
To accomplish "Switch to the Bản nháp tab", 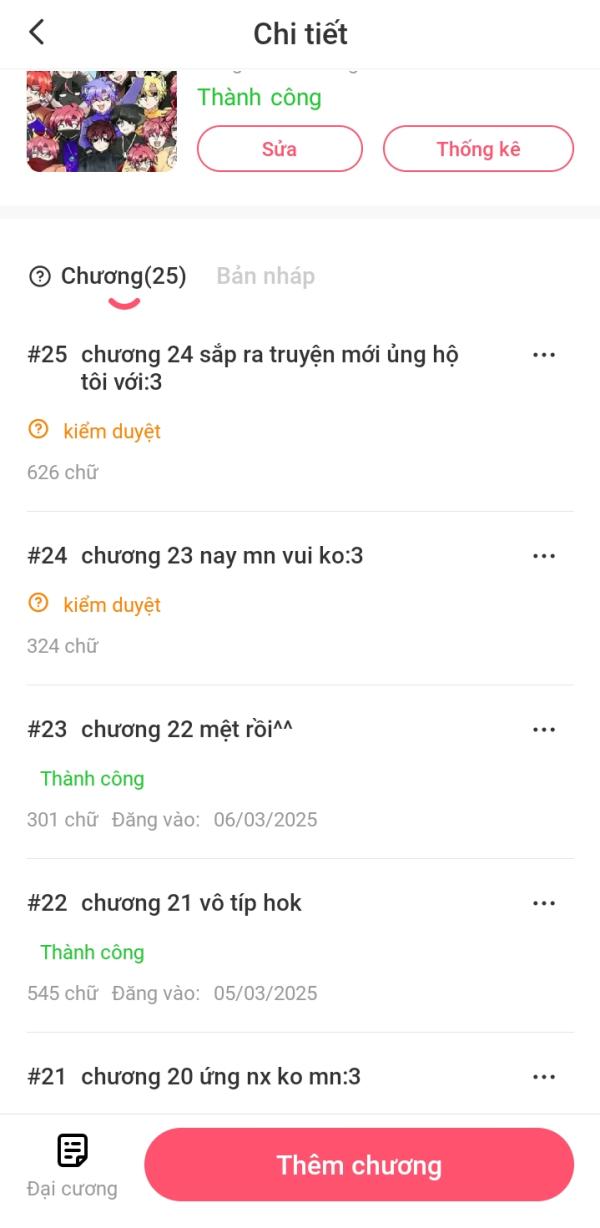I will pyautogui.click(x=265, y=276).
